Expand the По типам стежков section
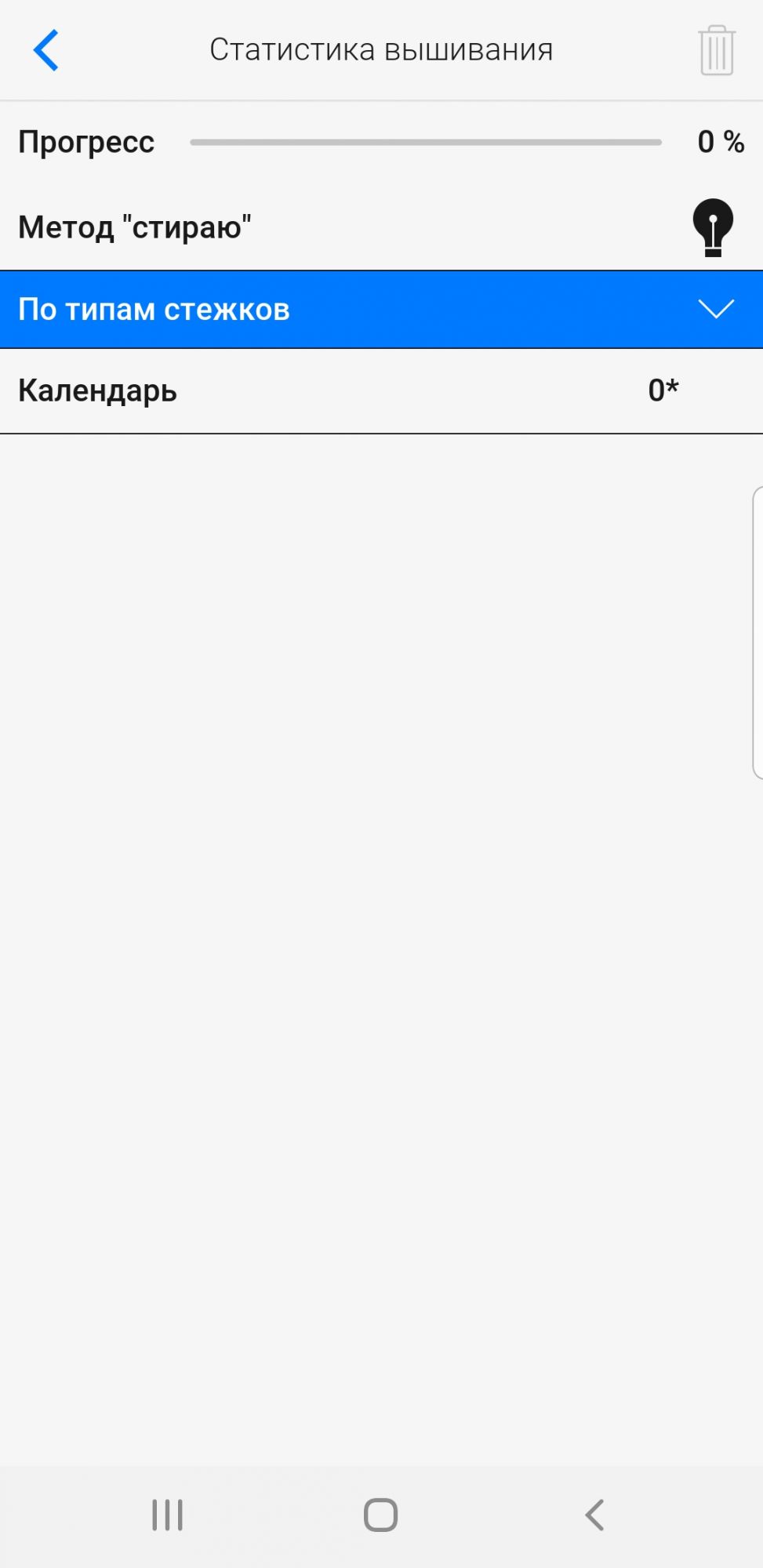Screen dimensions: 763x1568 tap(715, 310)
